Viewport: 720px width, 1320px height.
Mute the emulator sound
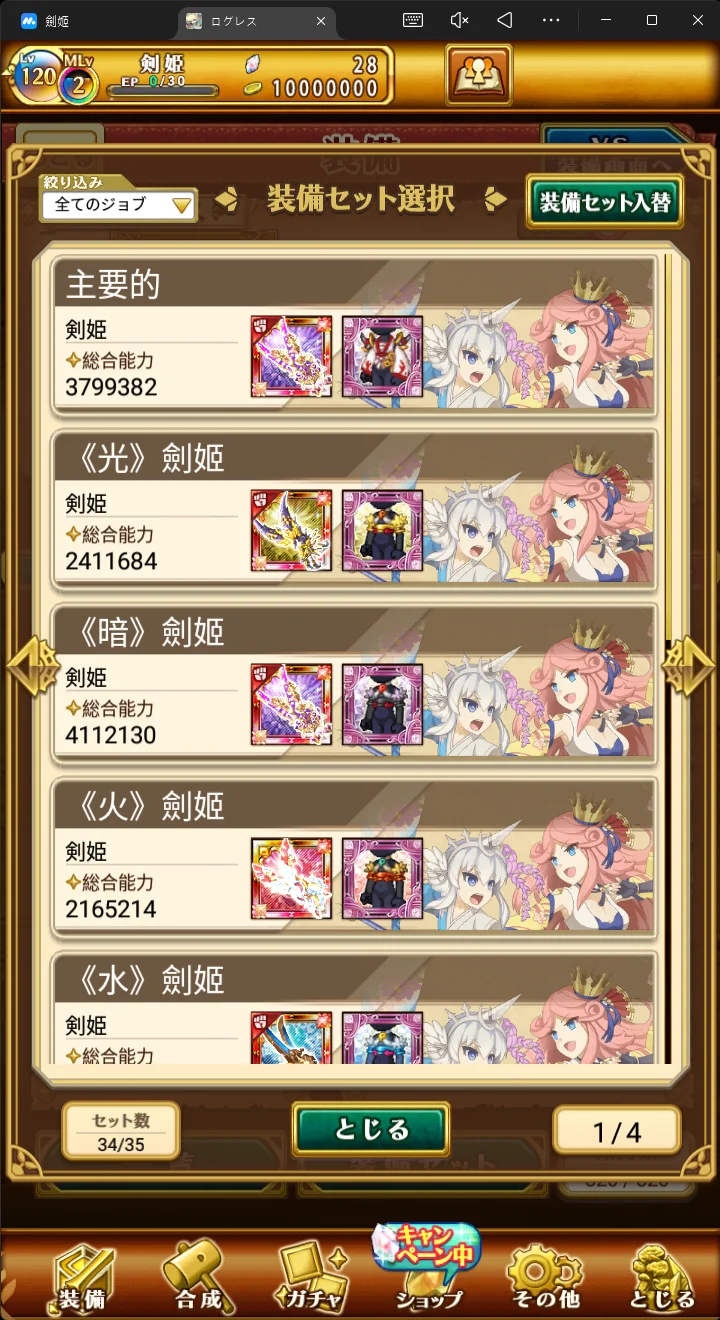click(459, 20)
